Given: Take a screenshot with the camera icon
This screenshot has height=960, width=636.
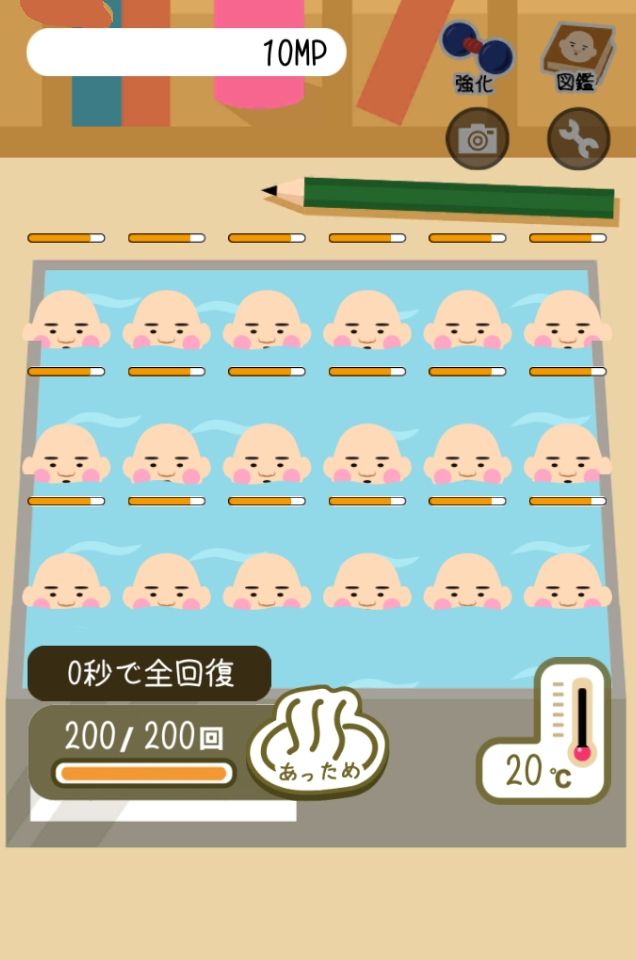Looking at the screenshot, I should [477, 139].
